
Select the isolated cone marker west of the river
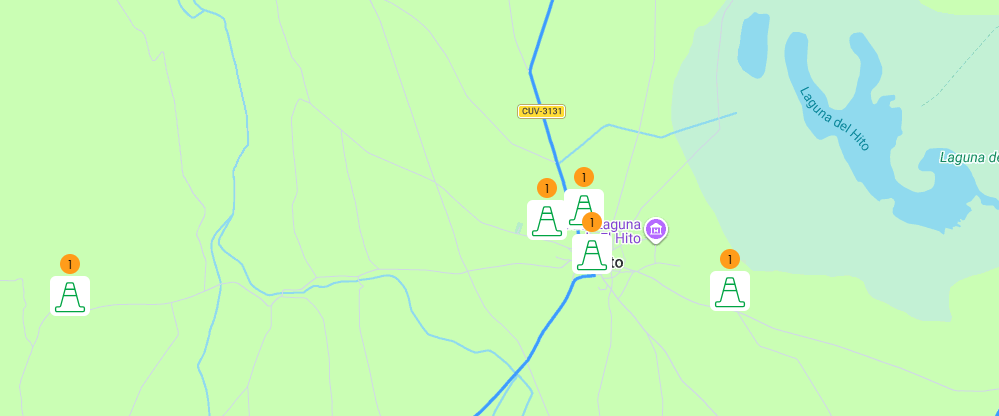click(70, 296)
